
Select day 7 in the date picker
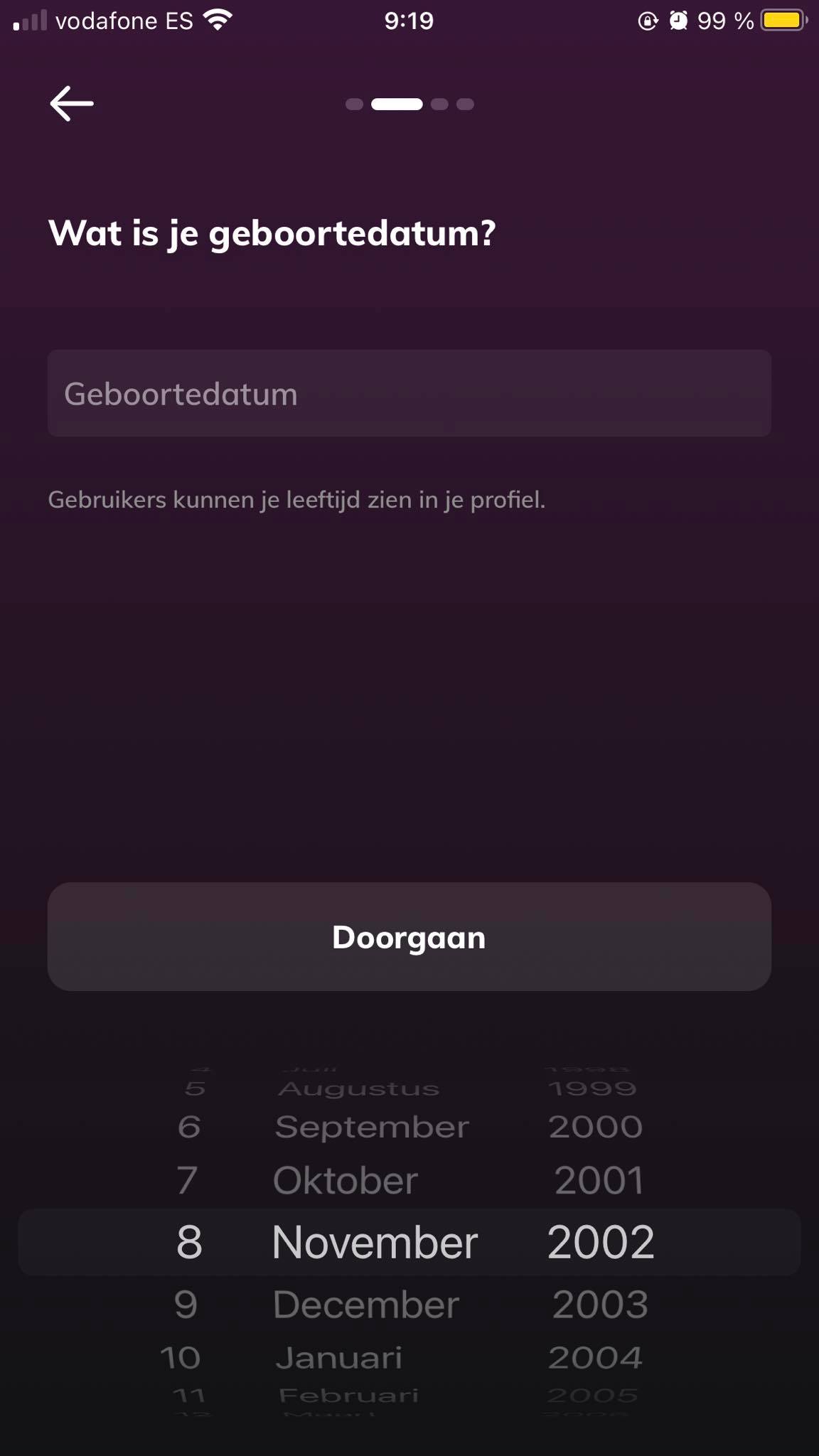pos(187,1180)
